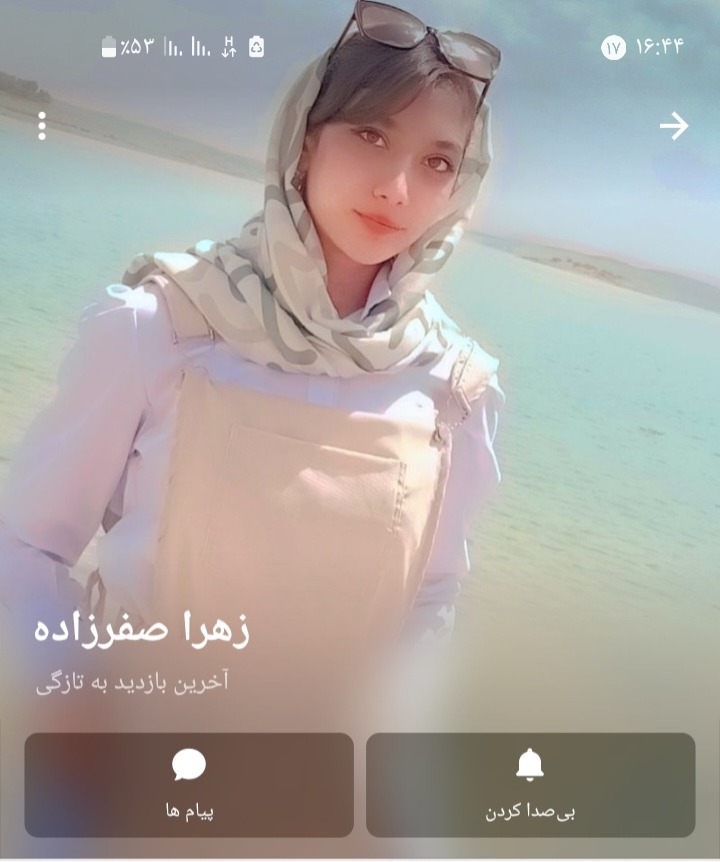
Task: Mute notifications with بی‌صدا کردن button
Action: [530, 784]
